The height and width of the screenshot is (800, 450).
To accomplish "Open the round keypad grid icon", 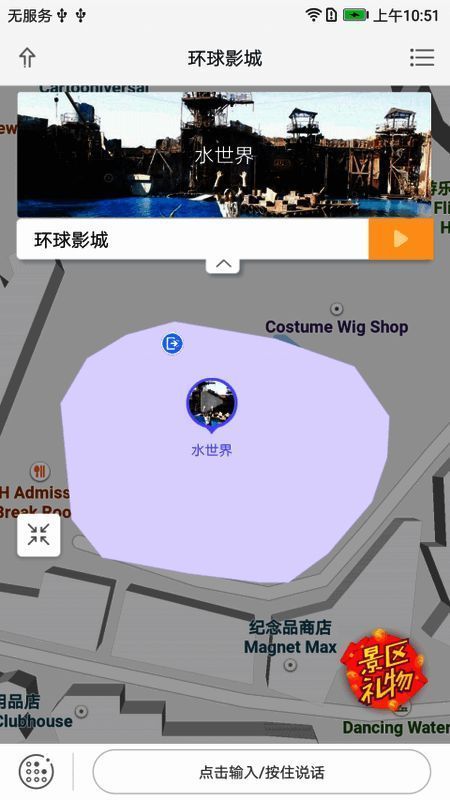I will 36,771.
